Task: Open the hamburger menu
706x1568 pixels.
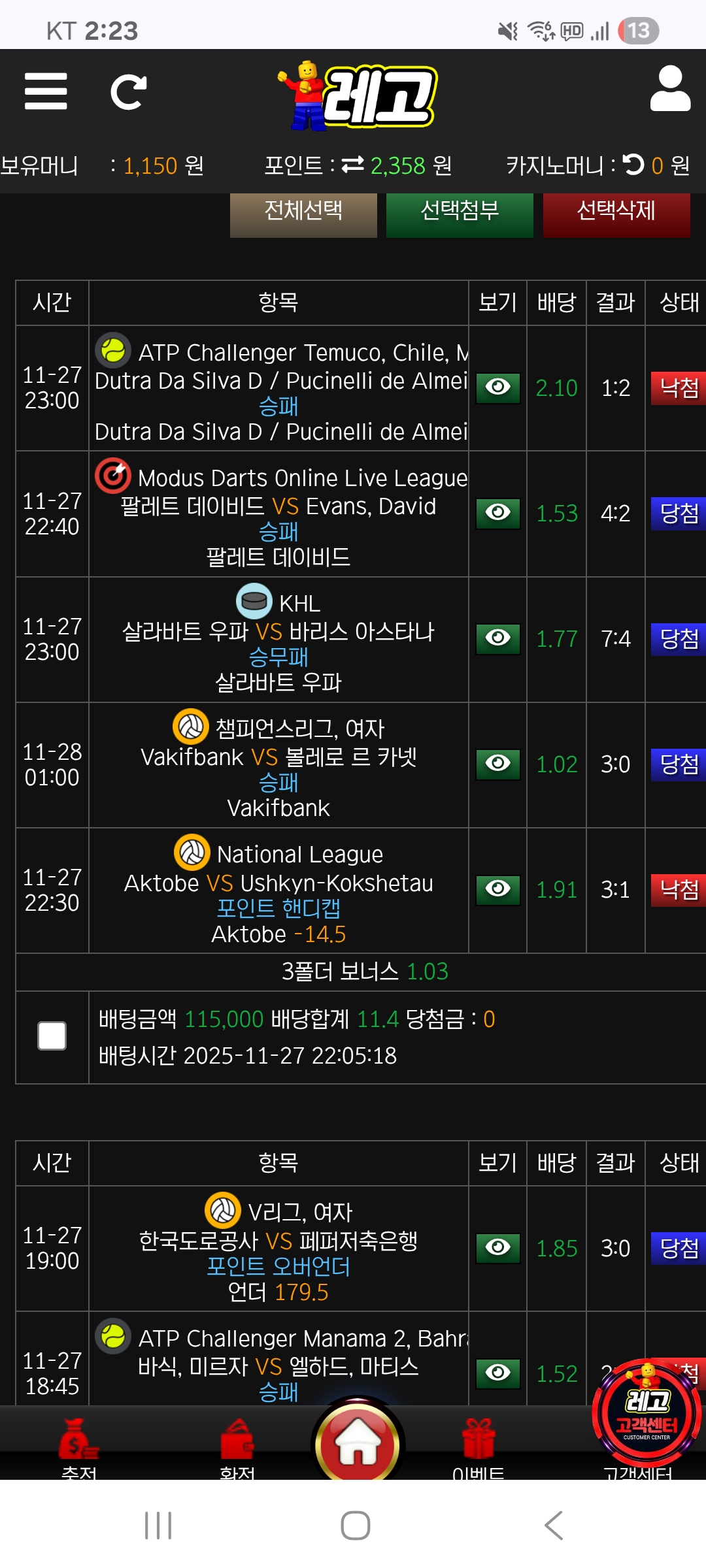Action: click(x=46, y=91)
